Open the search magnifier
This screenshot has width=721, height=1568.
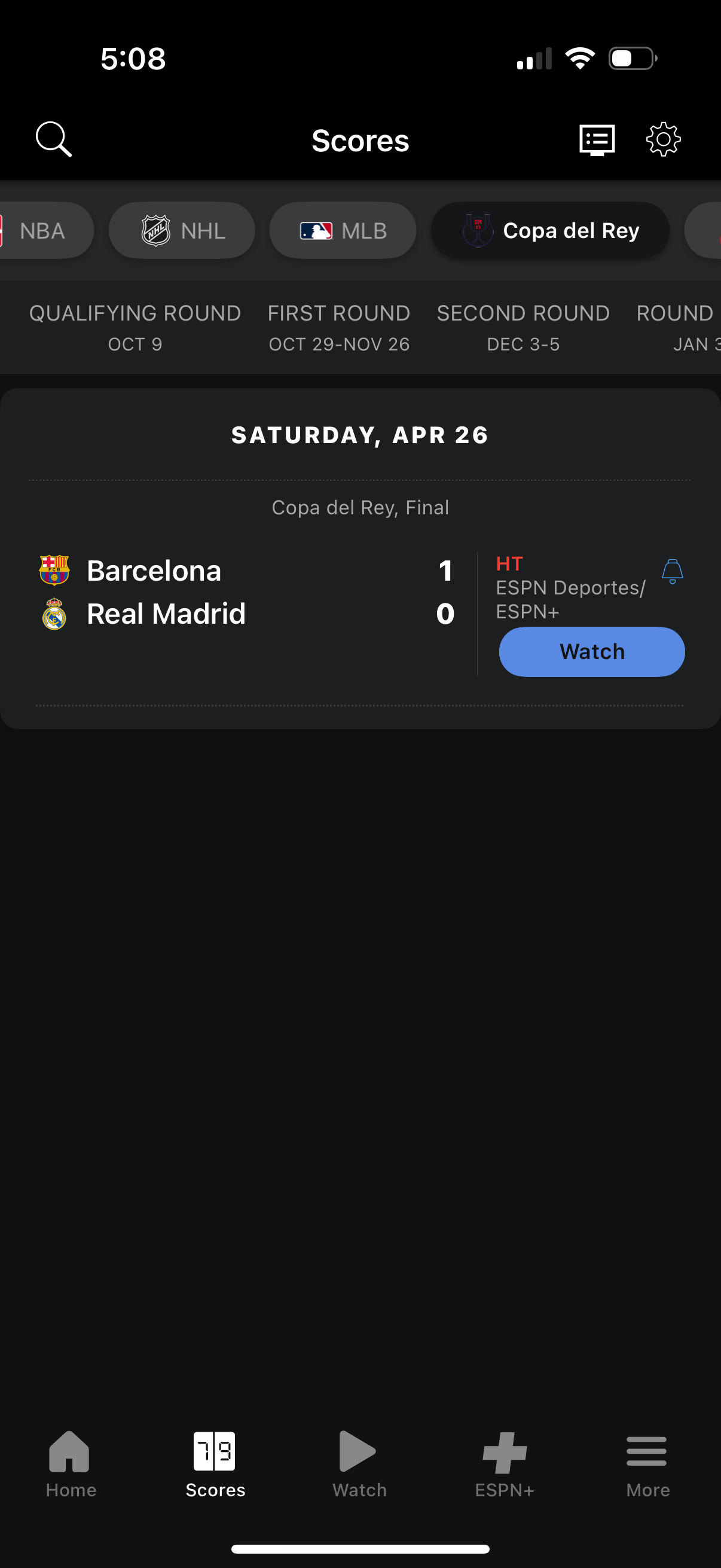point(54,139)
